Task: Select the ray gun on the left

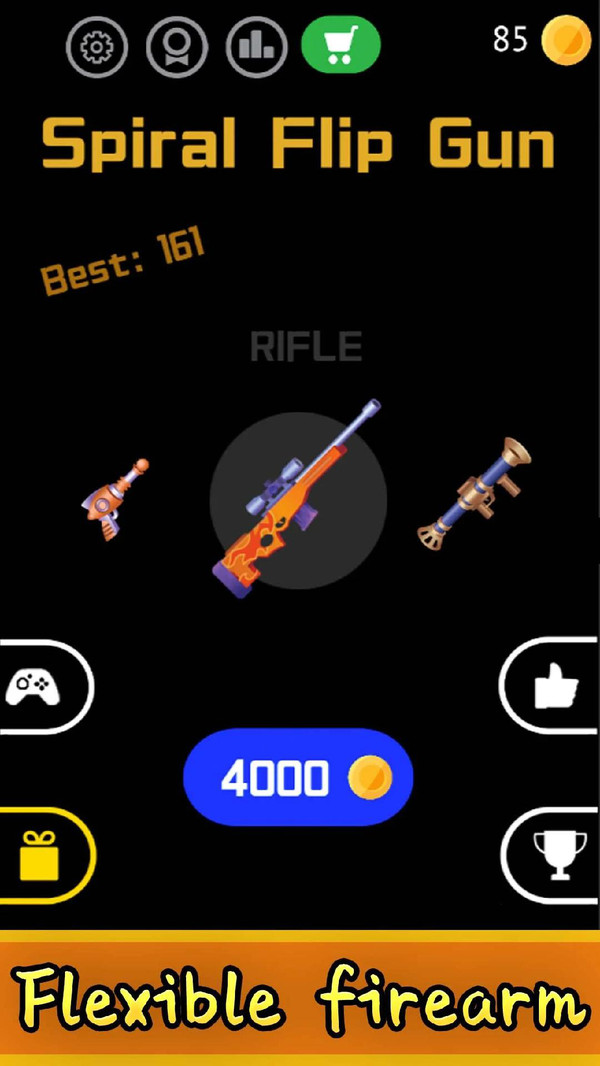Action: [x=112, y=499]
